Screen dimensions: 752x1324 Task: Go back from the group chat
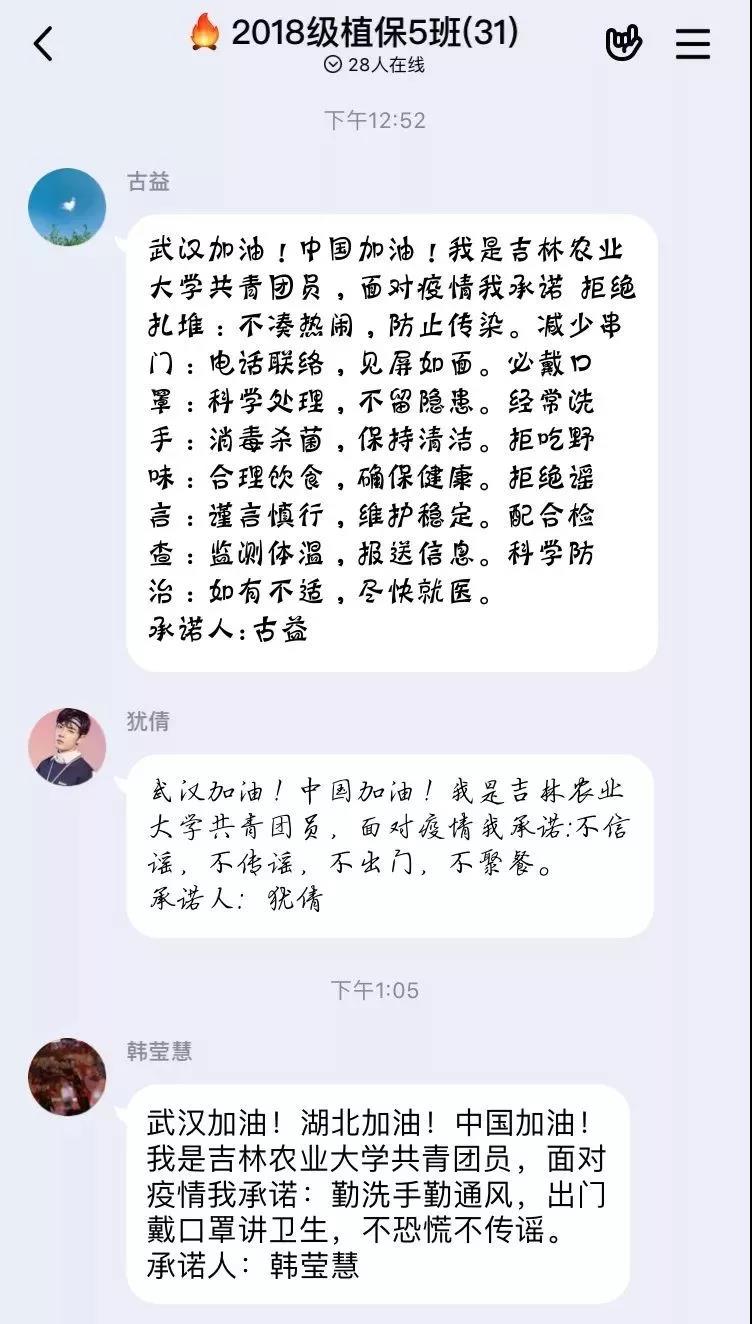point(43,44)
